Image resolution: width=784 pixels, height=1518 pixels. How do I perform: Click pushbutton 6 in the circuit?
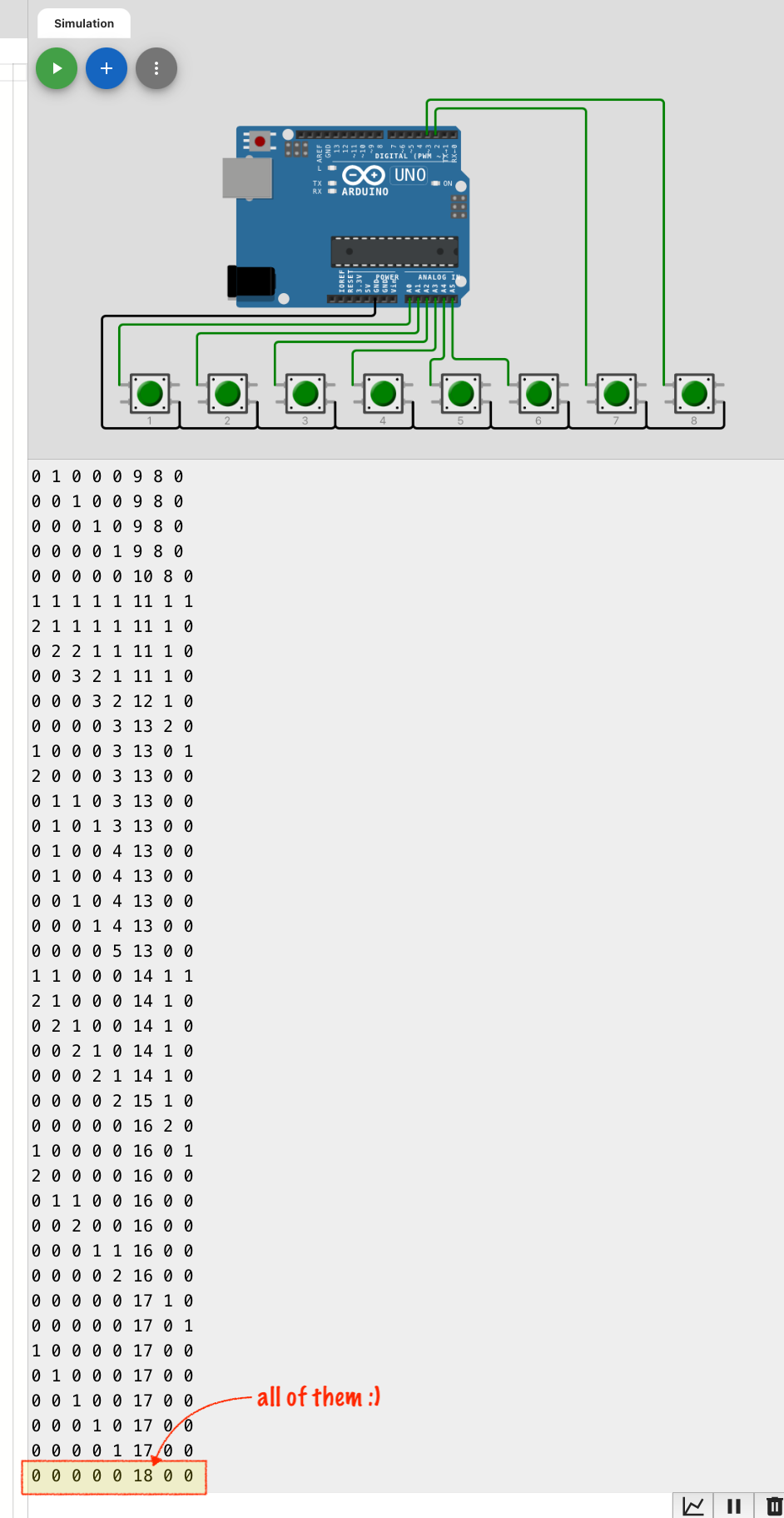point(538,393)
